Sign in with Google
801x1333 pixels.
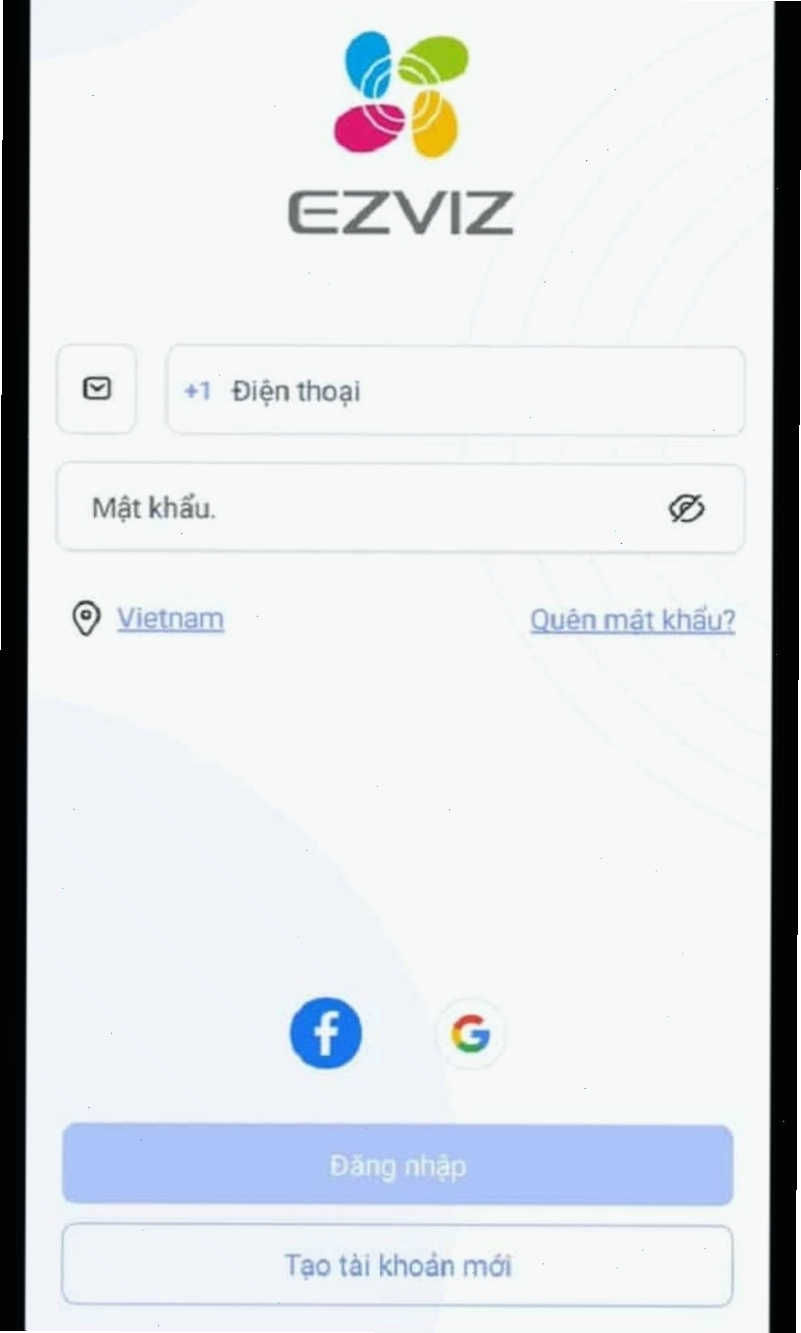470,1034
